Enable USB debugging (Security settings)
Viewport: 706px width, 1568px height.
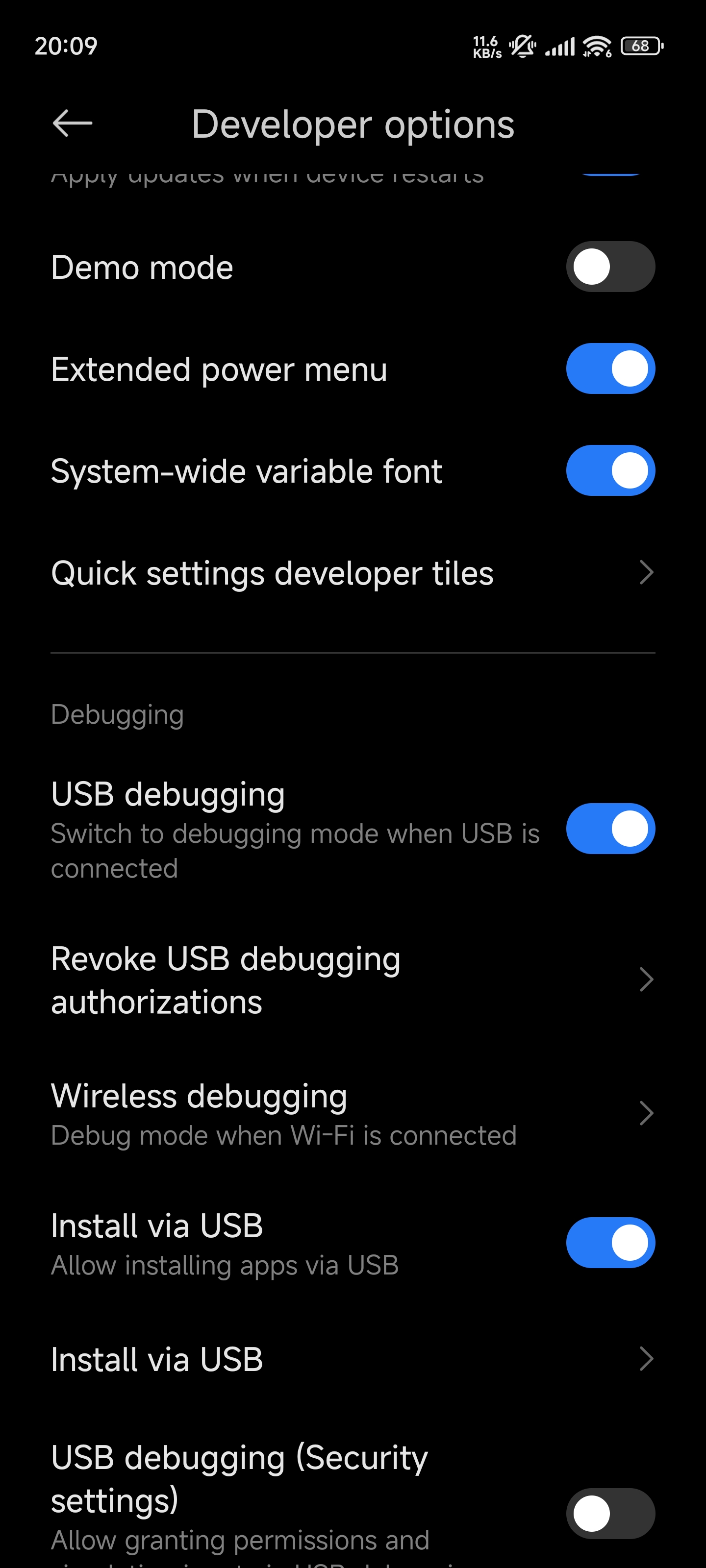(610, 1514)
